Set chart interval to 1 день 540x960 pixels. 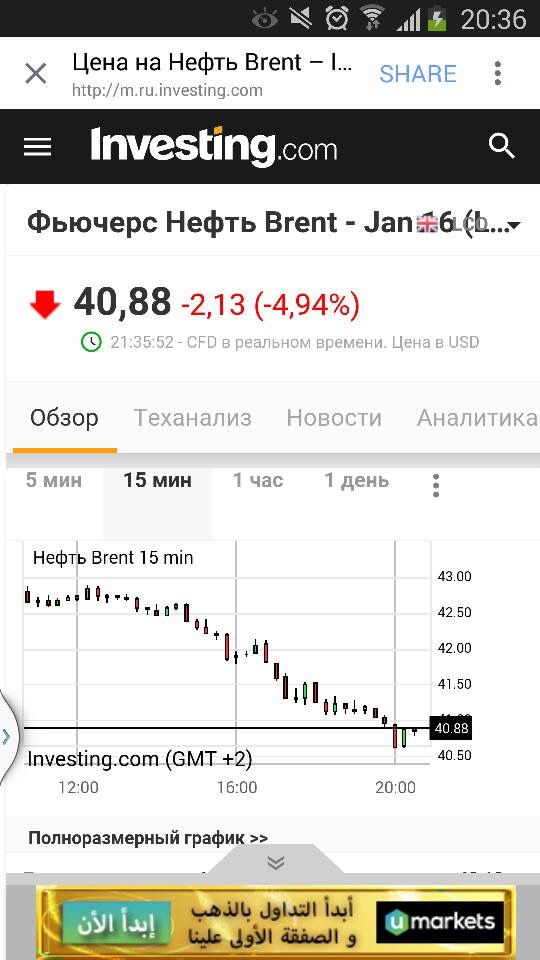[356, 481]
